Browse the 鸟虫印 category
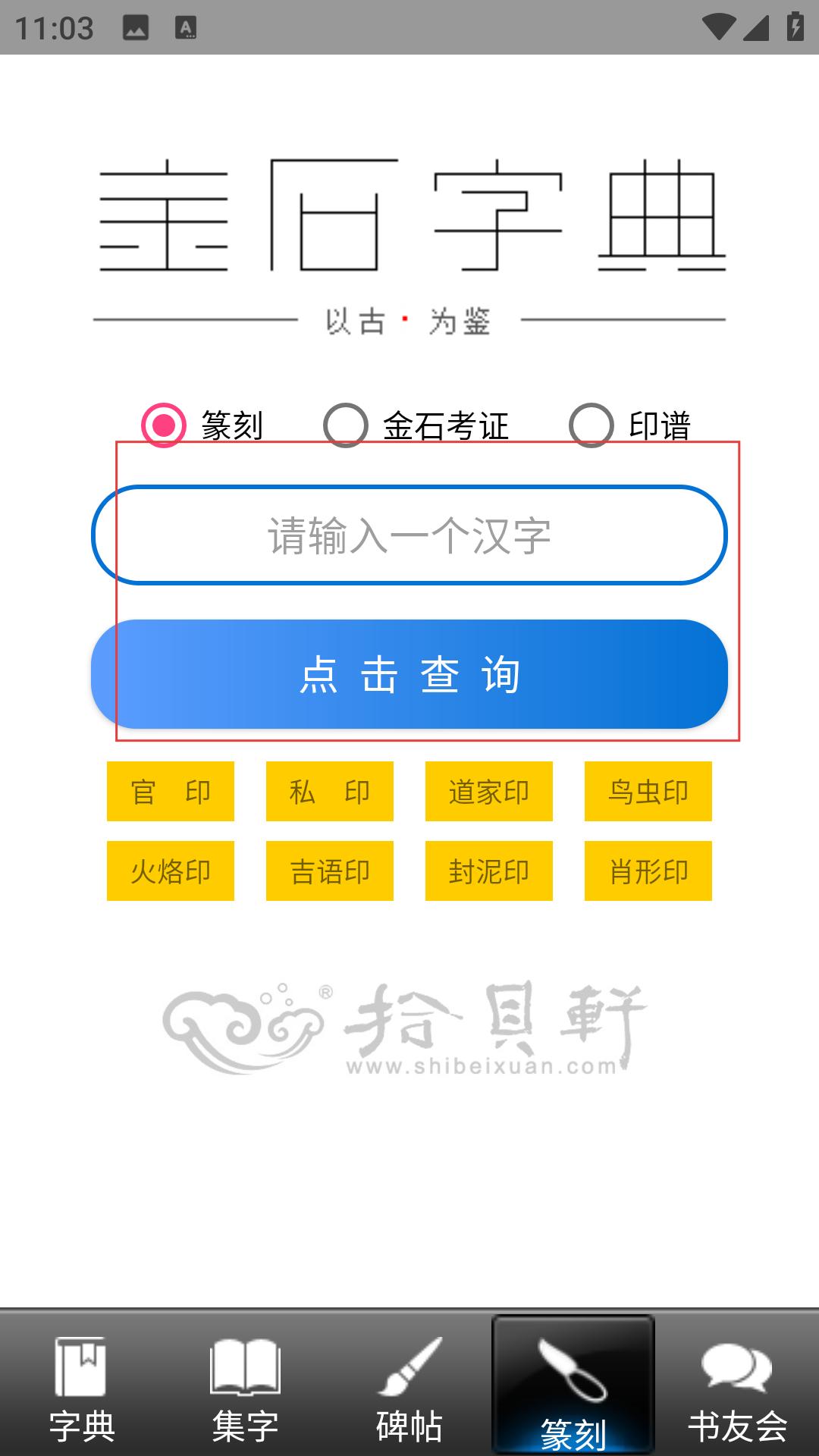The height and width of the screenshot is (1456, 819). pyautogui.click(x=648, y=792)
